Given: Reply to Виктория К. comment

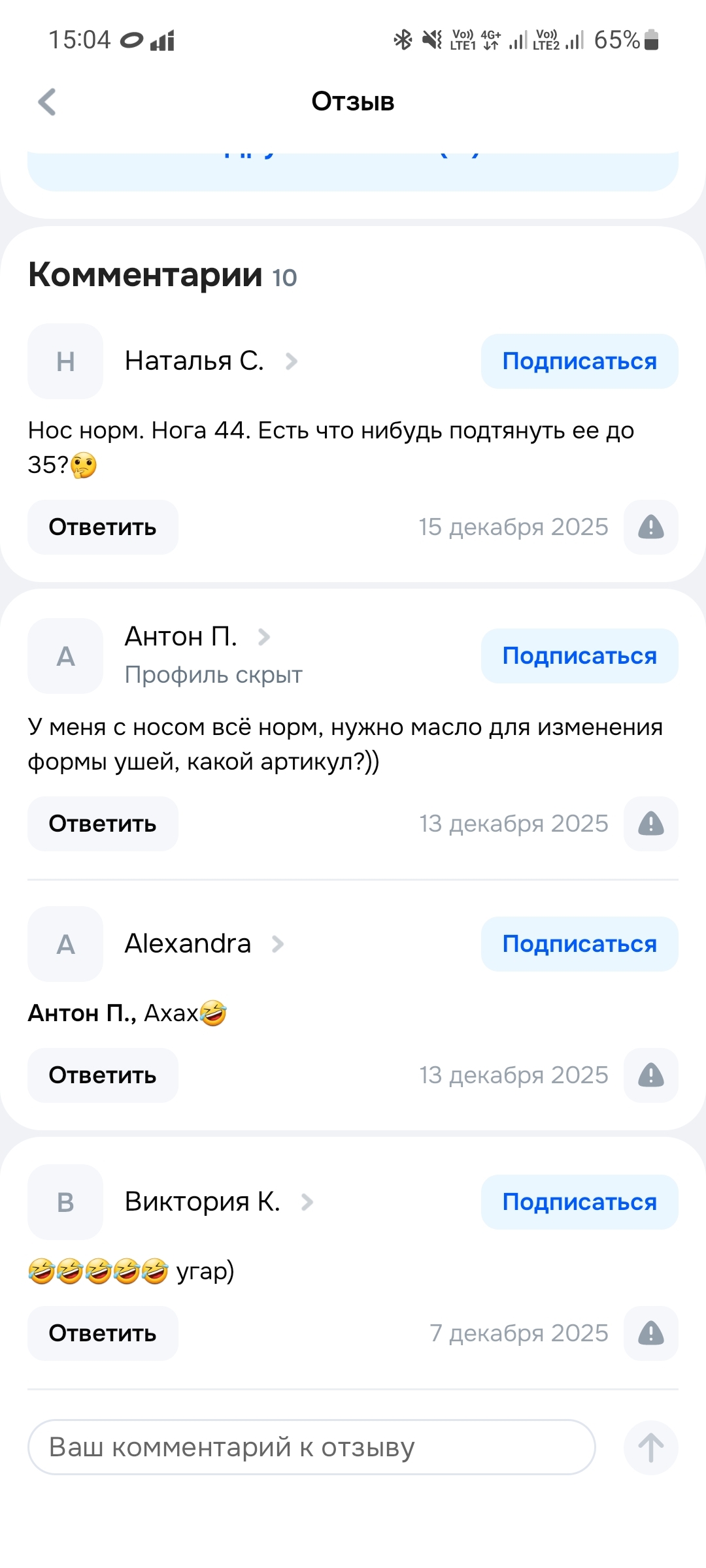Looking at the screenshot, I should tap(103, 1333).
